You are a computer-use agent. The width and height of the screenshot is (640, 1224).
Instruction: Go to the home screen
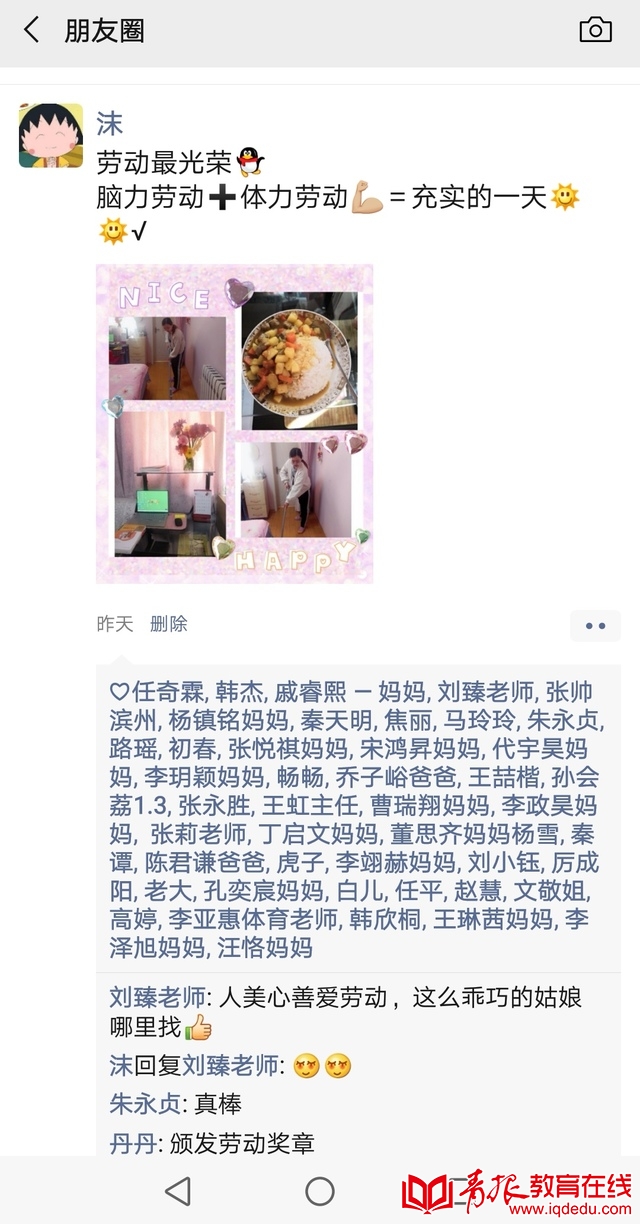(320, 1190)
